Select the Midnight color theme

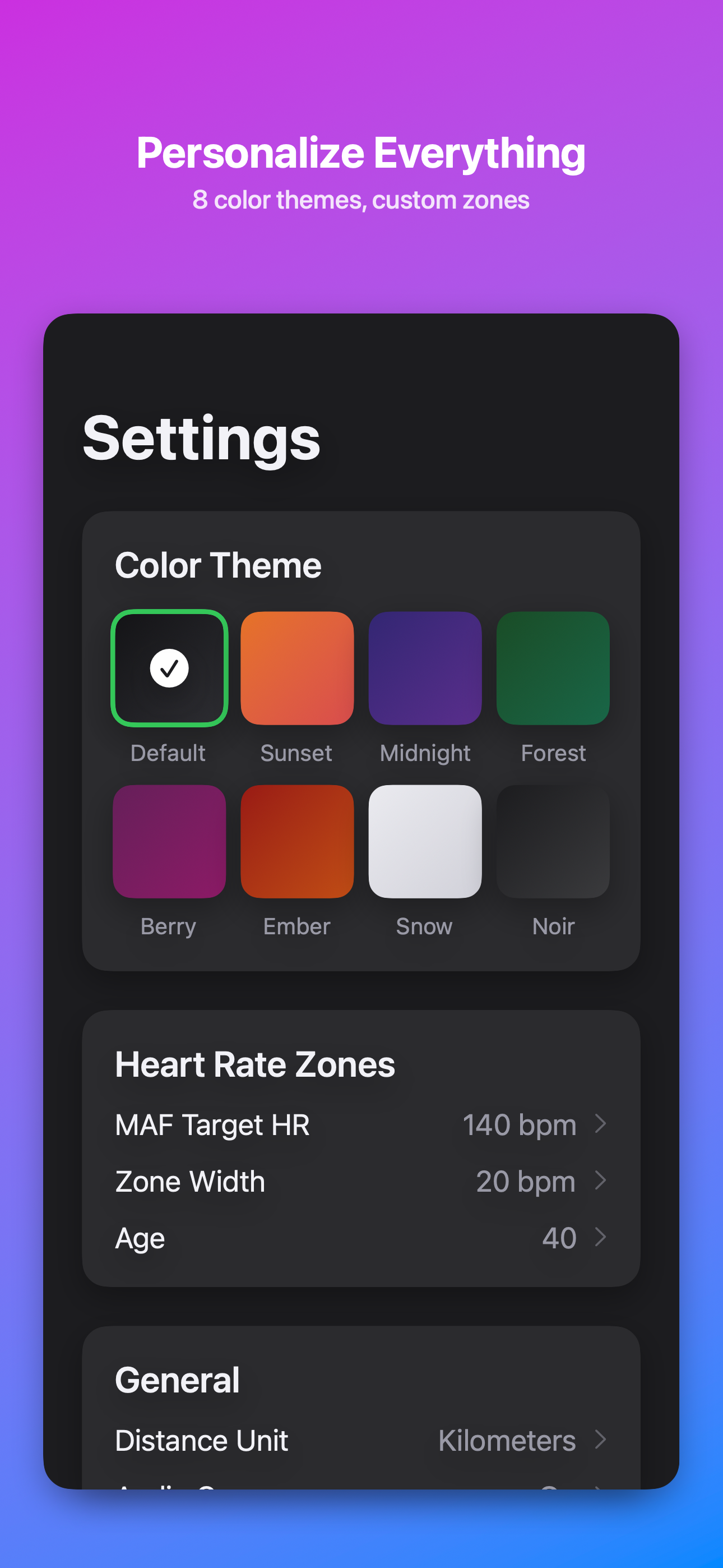click(x=425, y=667)
